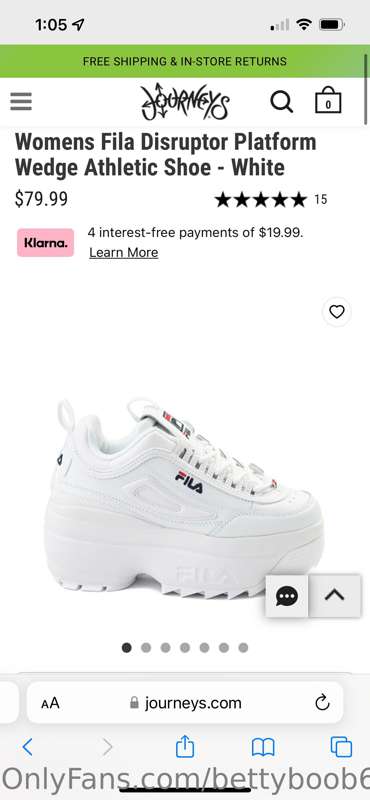370x800 pixels.
Task: View the Fila Disruptor product image
Action: [184, 500]
